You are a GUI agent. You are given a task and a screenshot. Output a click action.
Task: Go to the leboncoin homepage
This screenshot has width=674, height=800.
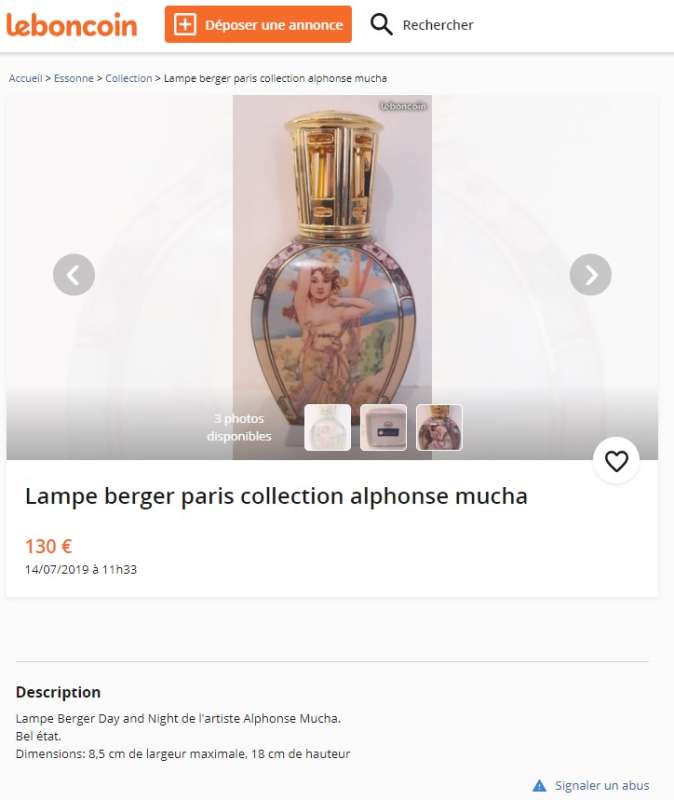point(71,26)
